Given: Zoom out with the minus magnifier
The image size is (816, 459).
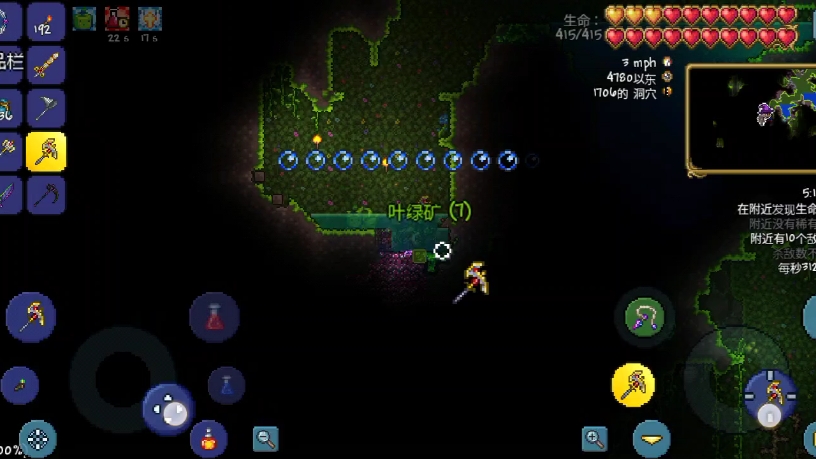Looking at the screenshot, I should click(x=265, y=437).
